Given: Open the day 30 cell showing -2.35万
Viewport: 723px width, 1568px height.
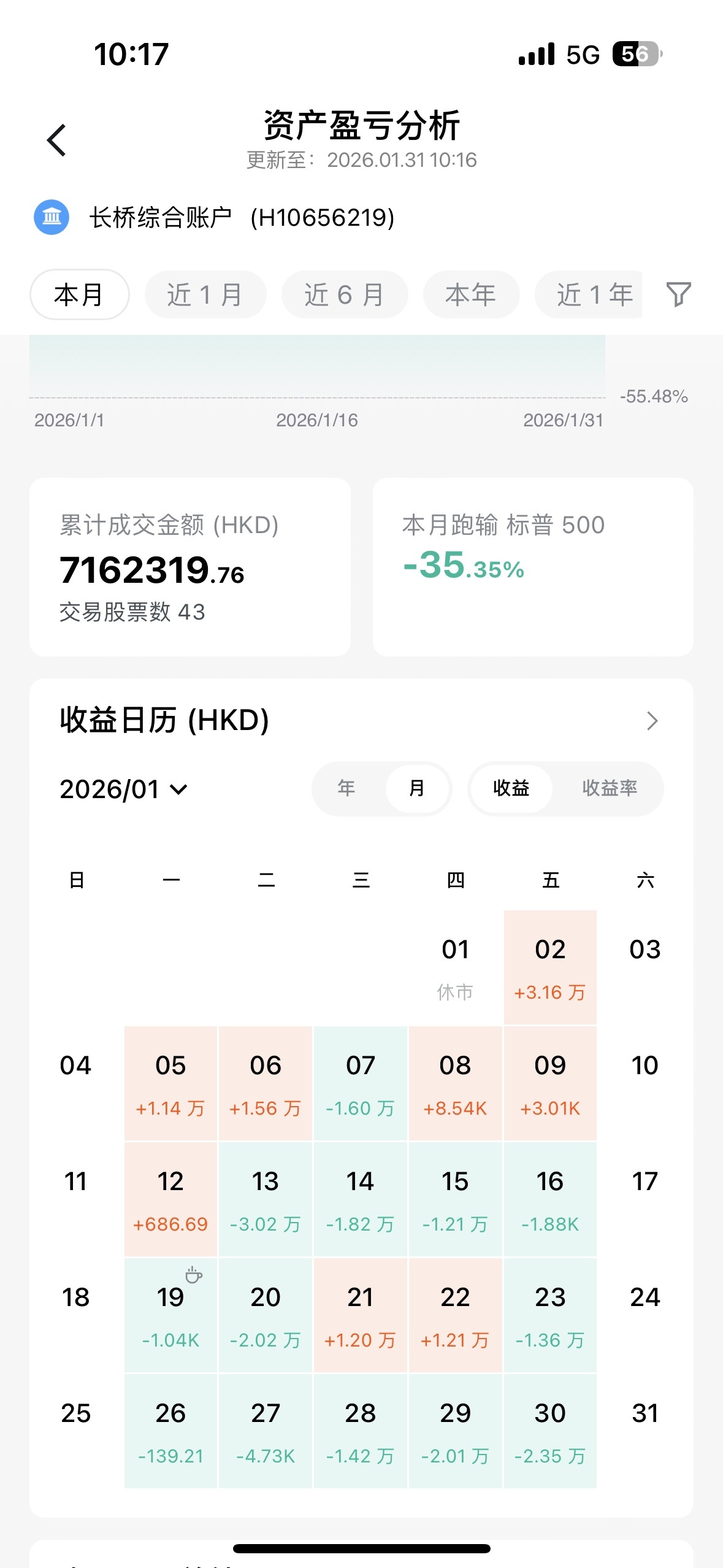Looking at the screenshot, I should pyautogui.click(x=550, y=1431).
